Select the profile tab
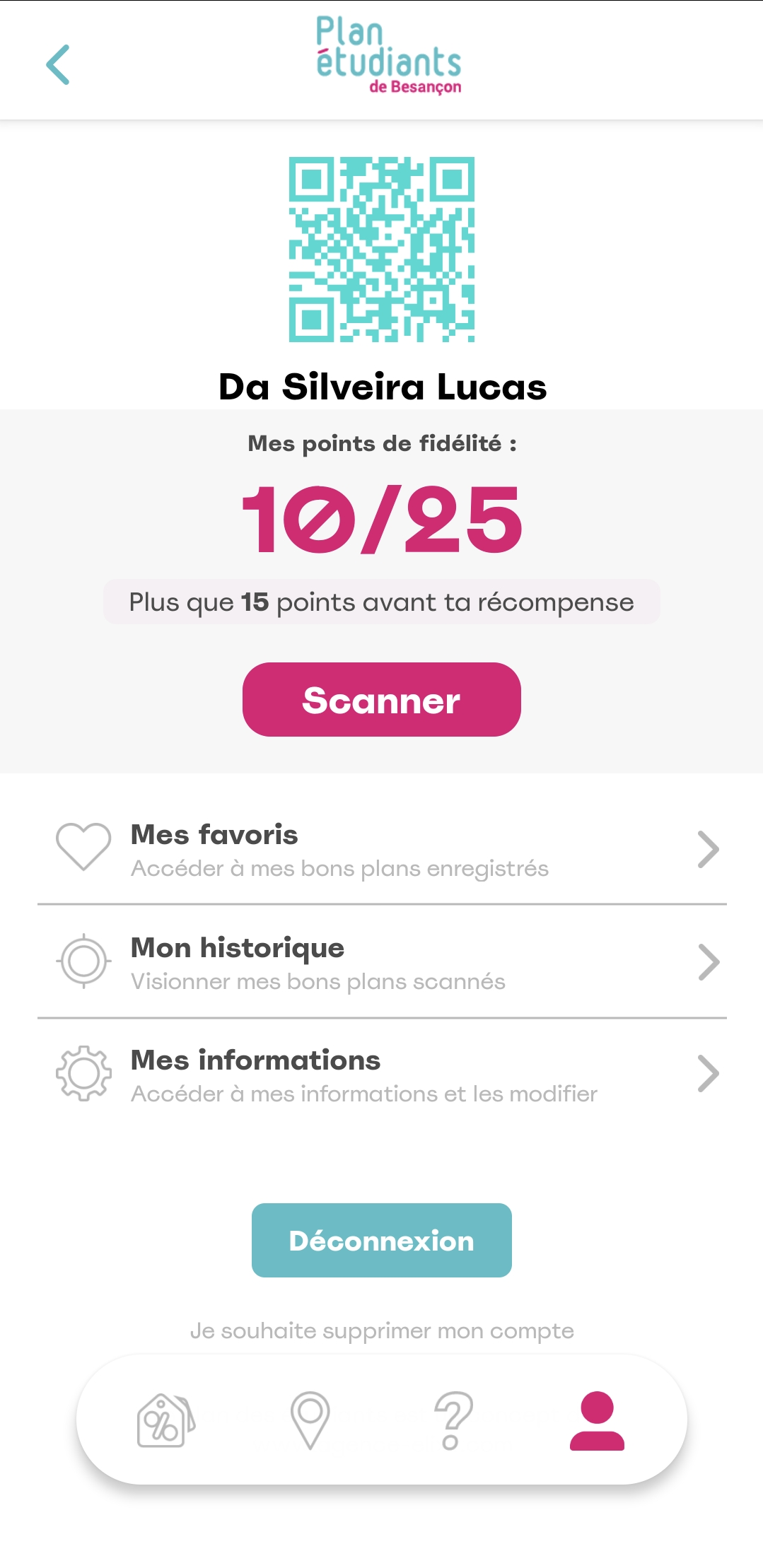763x1568 pixels. pos(597,1420)
